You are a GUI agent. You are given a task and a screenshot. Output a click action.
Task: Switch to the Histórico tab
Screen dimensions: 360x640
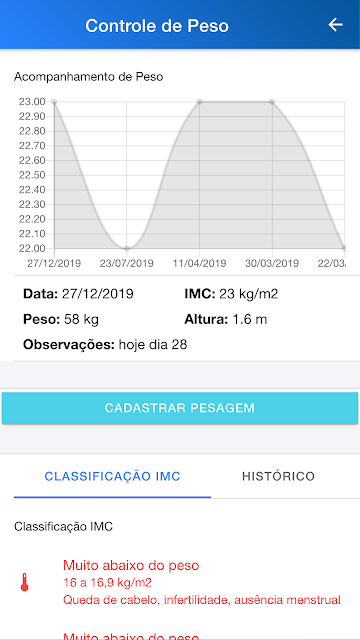click(278, 476)
